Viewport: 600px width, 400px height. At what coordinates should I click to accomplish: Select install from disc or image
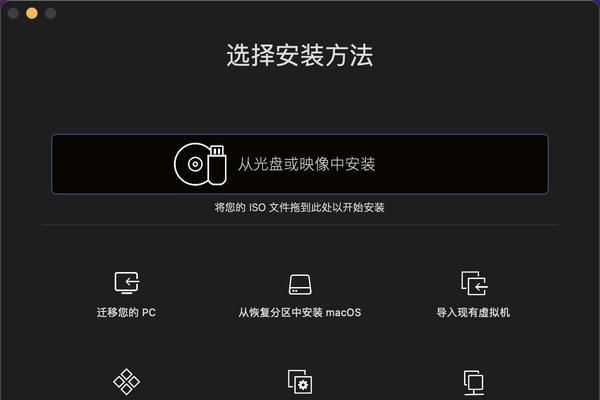[299, 163]
